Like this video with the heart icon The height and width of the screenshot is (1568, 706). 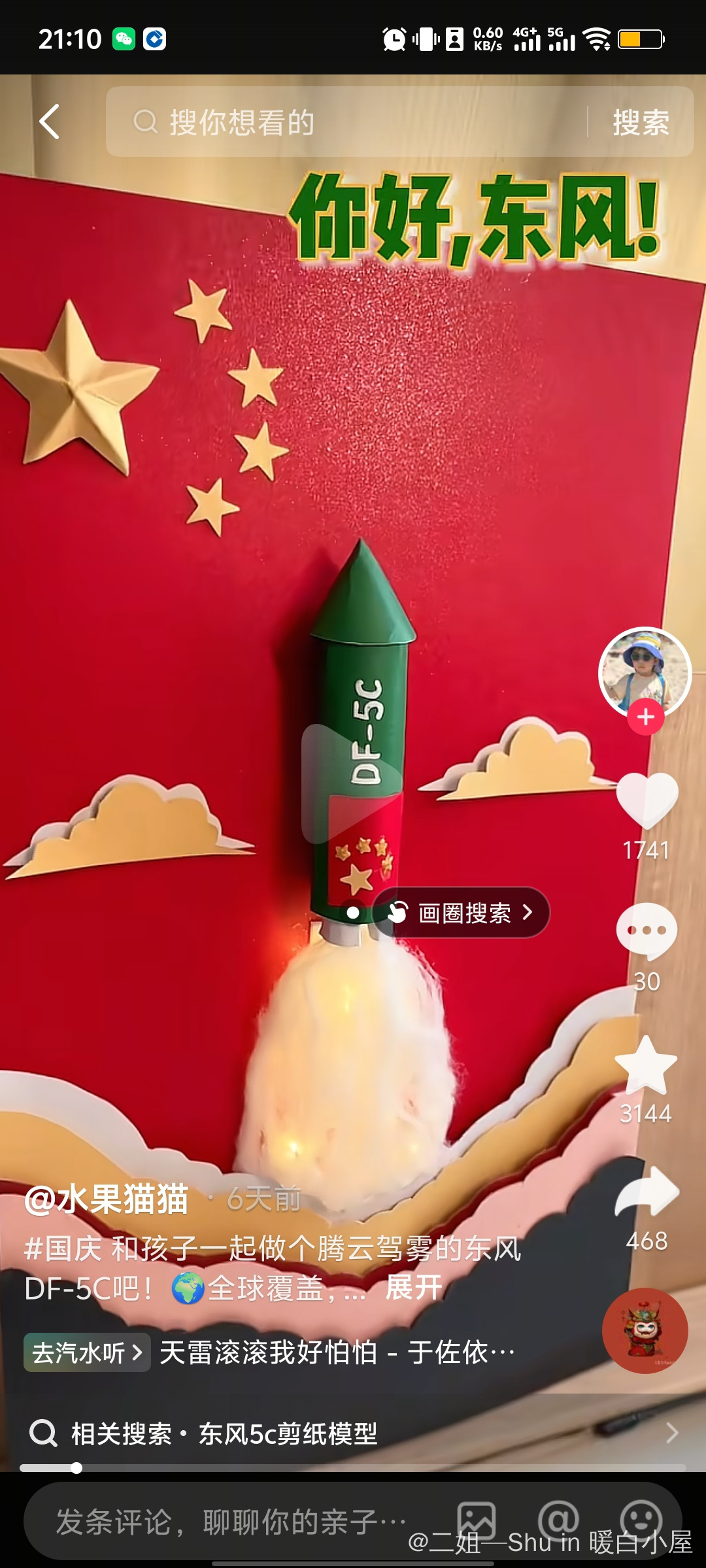[647, 800]
